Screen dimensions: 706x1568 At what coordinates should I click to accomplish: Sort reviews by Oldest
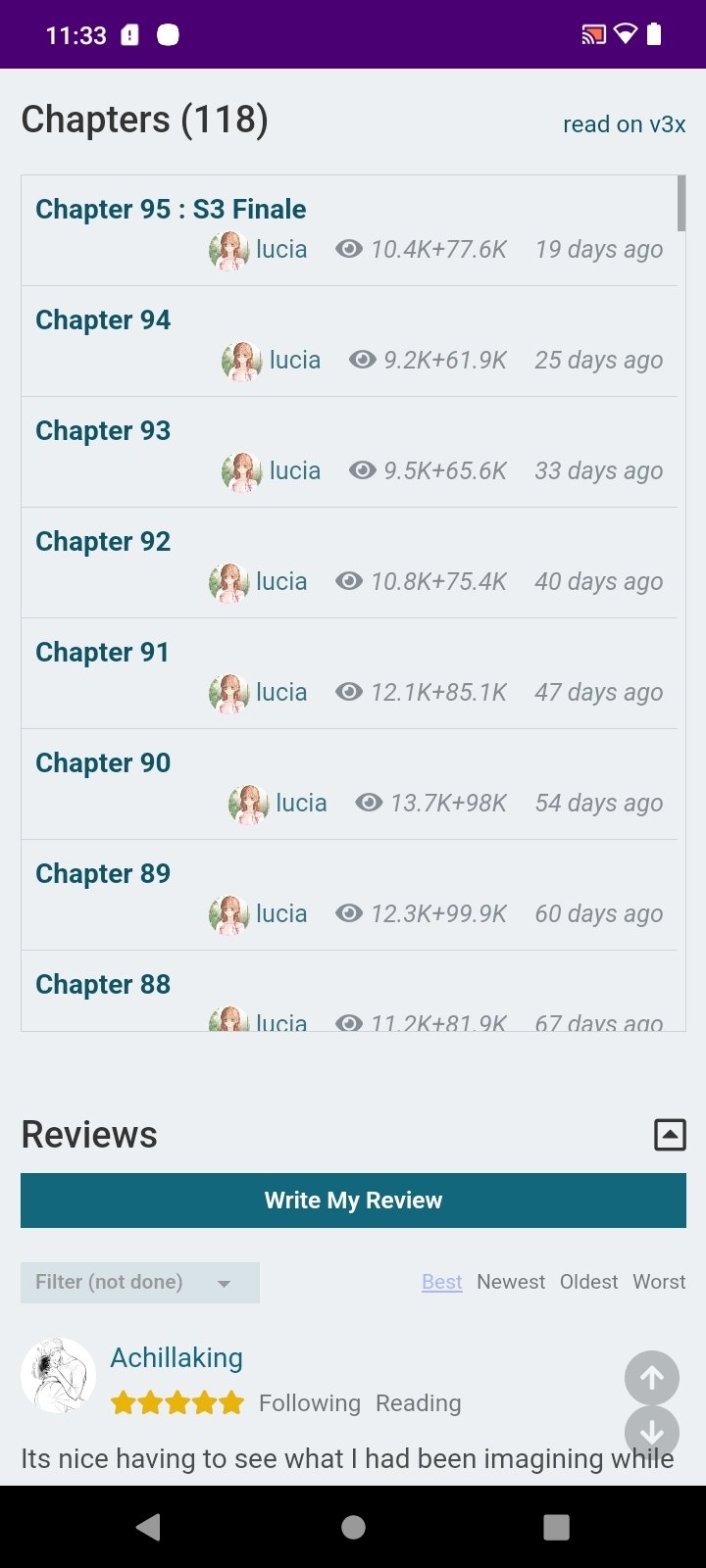click(589, 1282)
